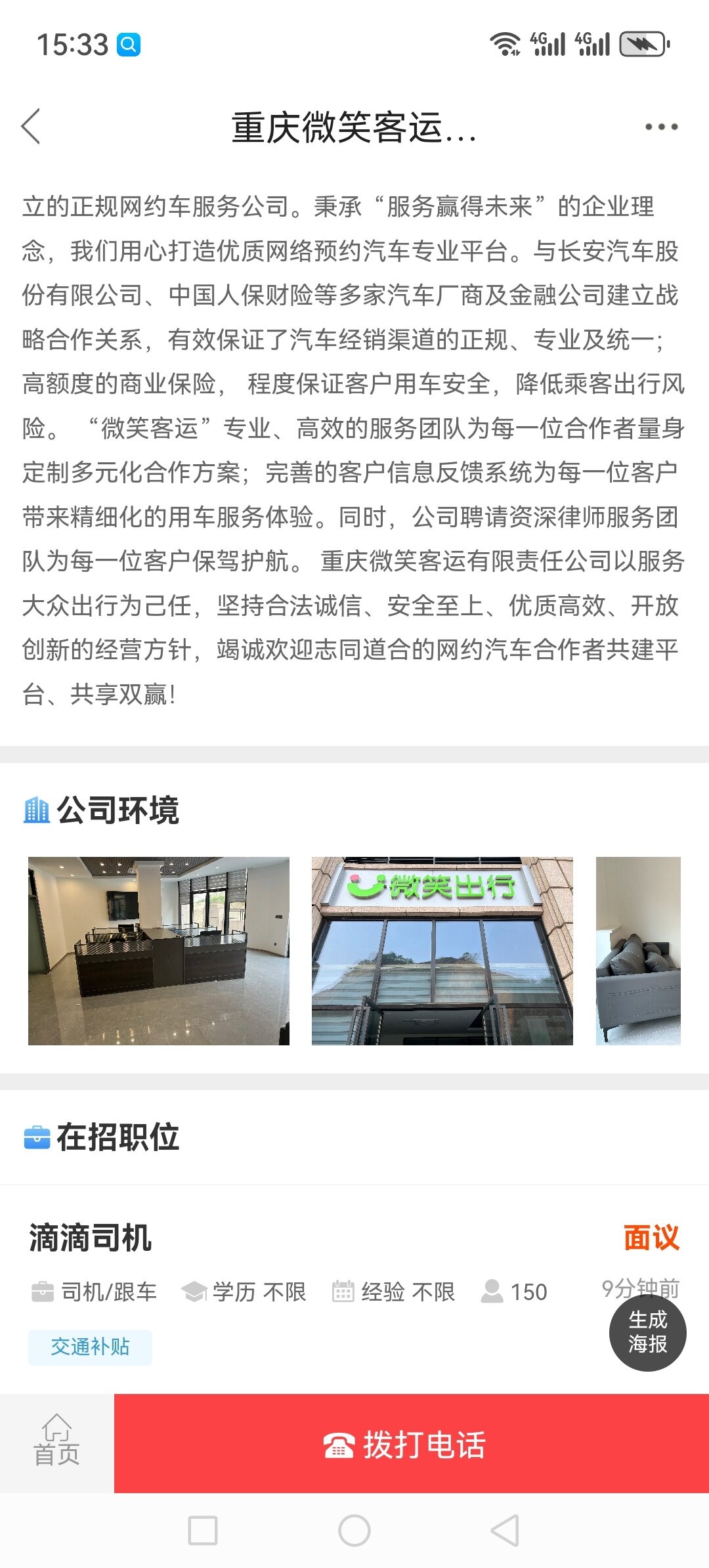Go back using the top-left arrow

(32, 126)
